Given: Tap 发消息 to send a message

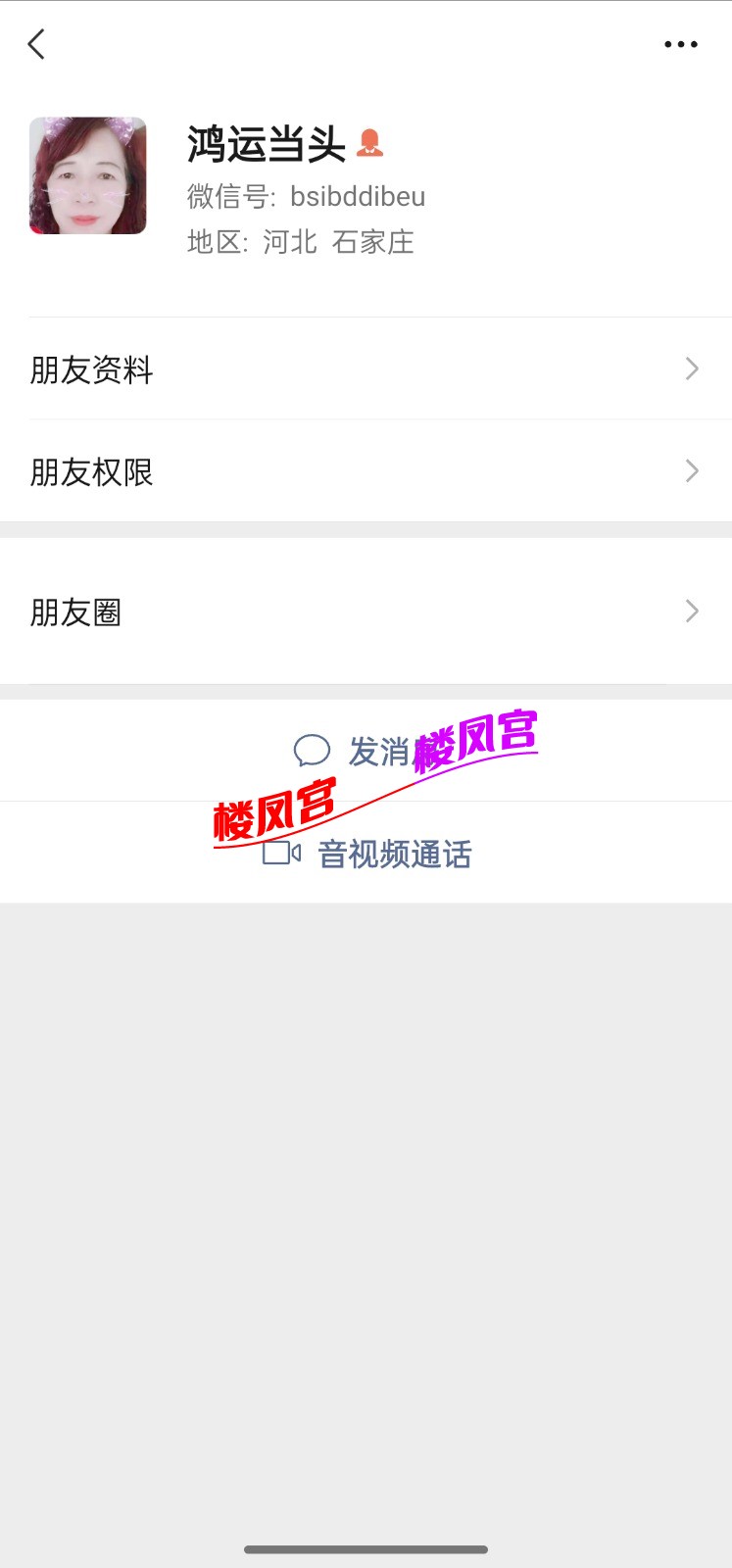Looking at the screenshot, I should tap(365, 752).
